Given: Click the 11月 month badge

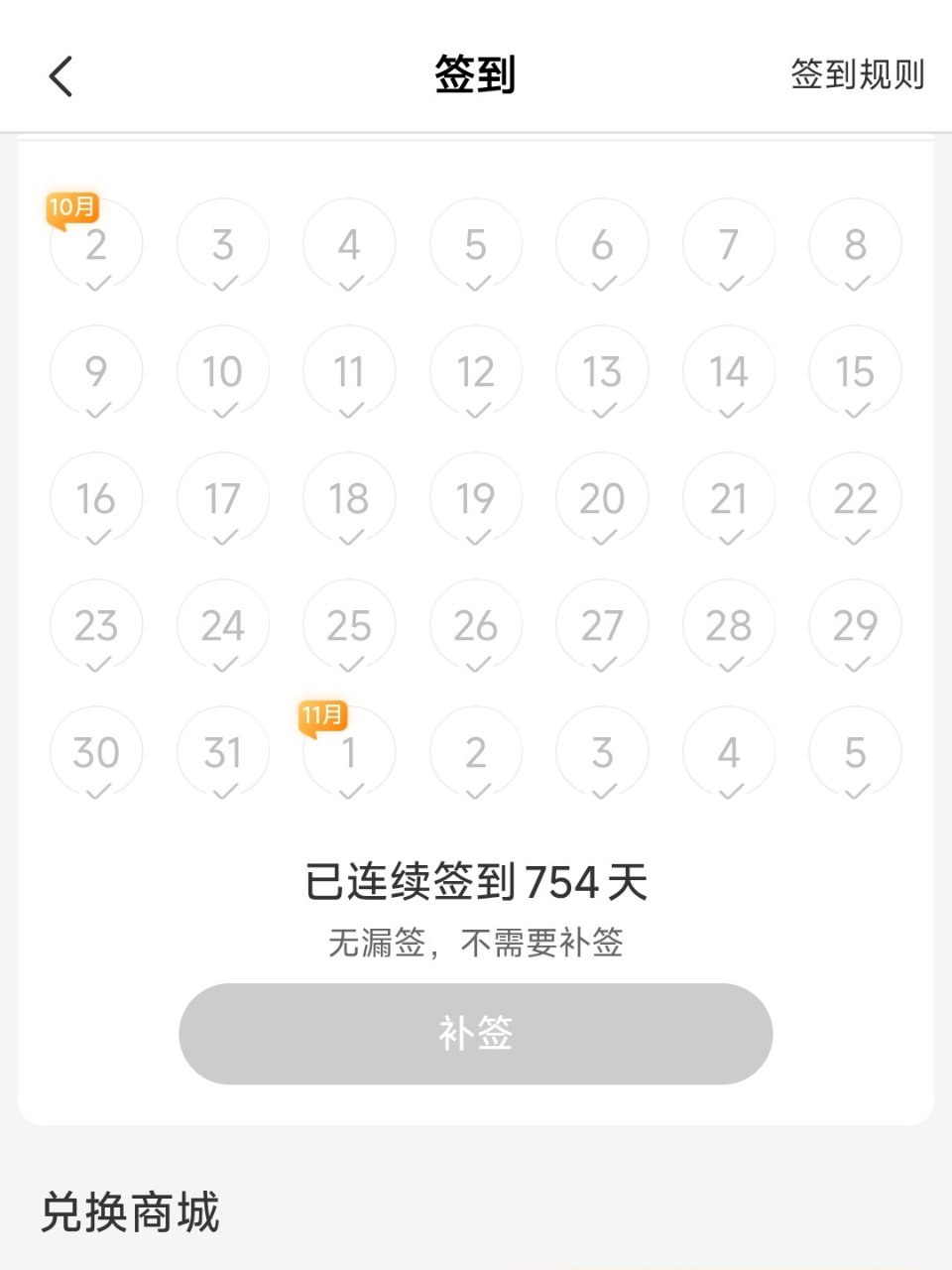Looking at the screenshot, I should (x=322, y=712).
